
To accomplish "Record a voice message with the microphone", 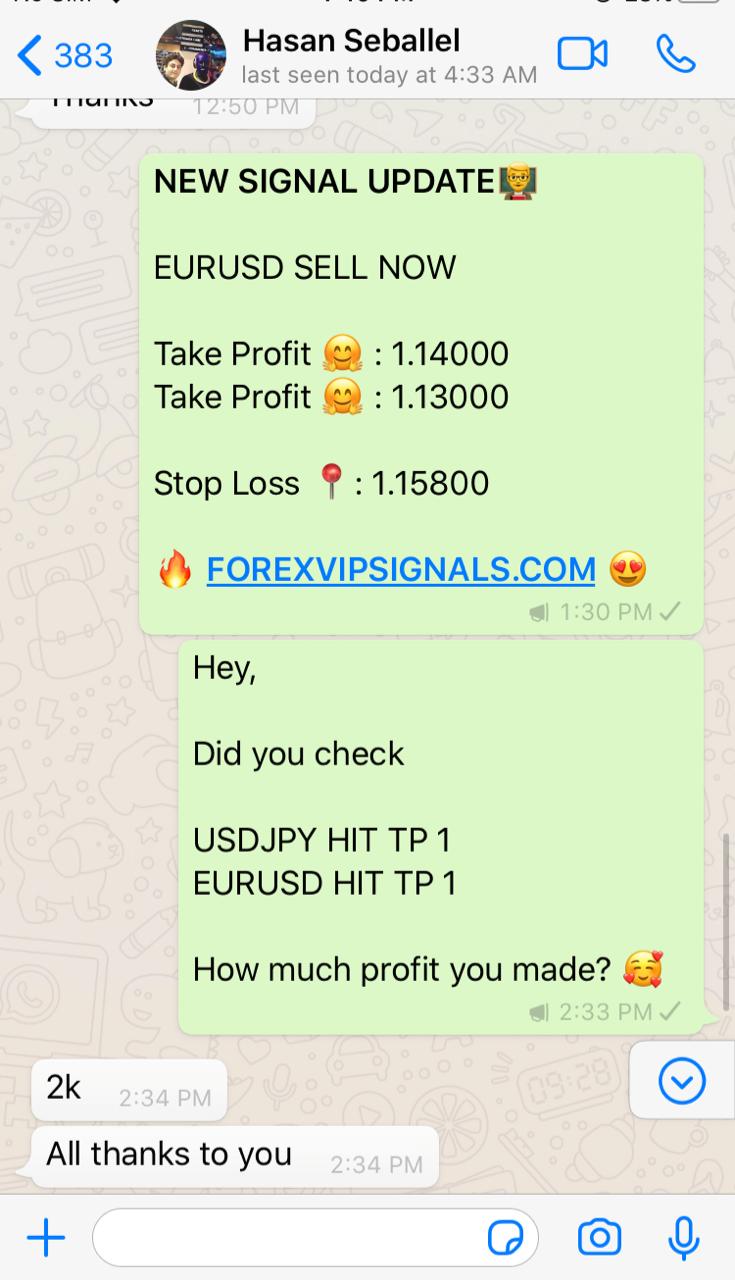I will [684, 1238].
